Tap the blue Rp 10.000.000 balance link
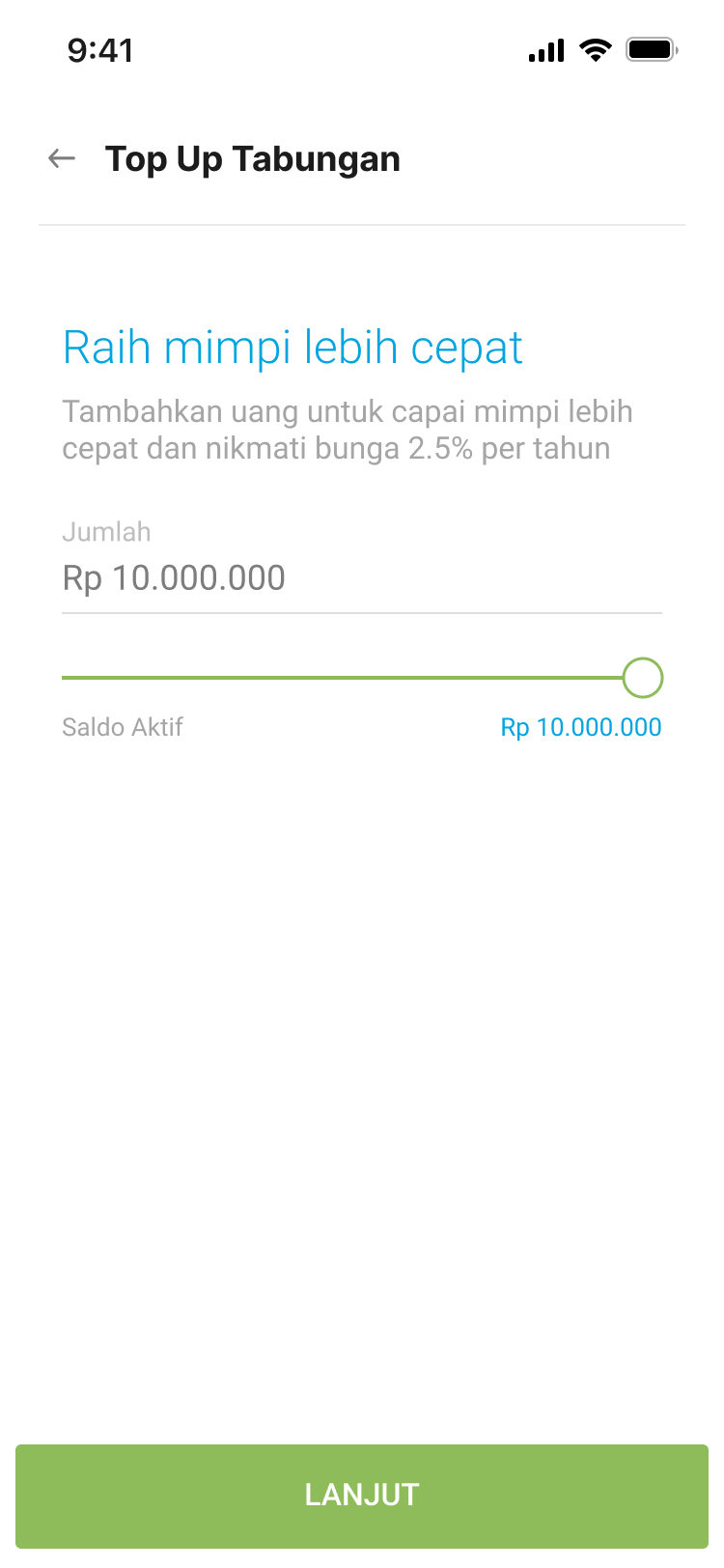The width and height of the screenshot is (724, 1568). [581, 727]
